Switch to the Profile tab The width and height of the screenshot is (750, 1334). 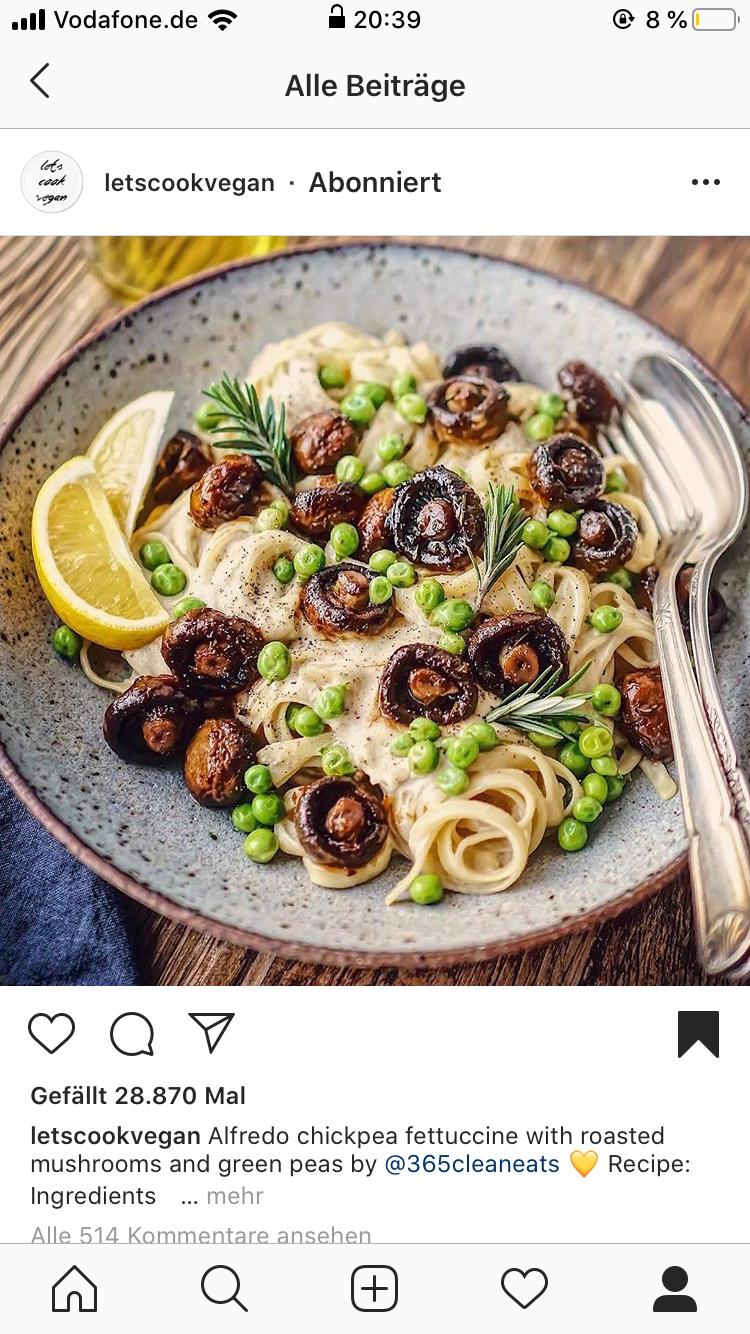(x=675, y=1288)
